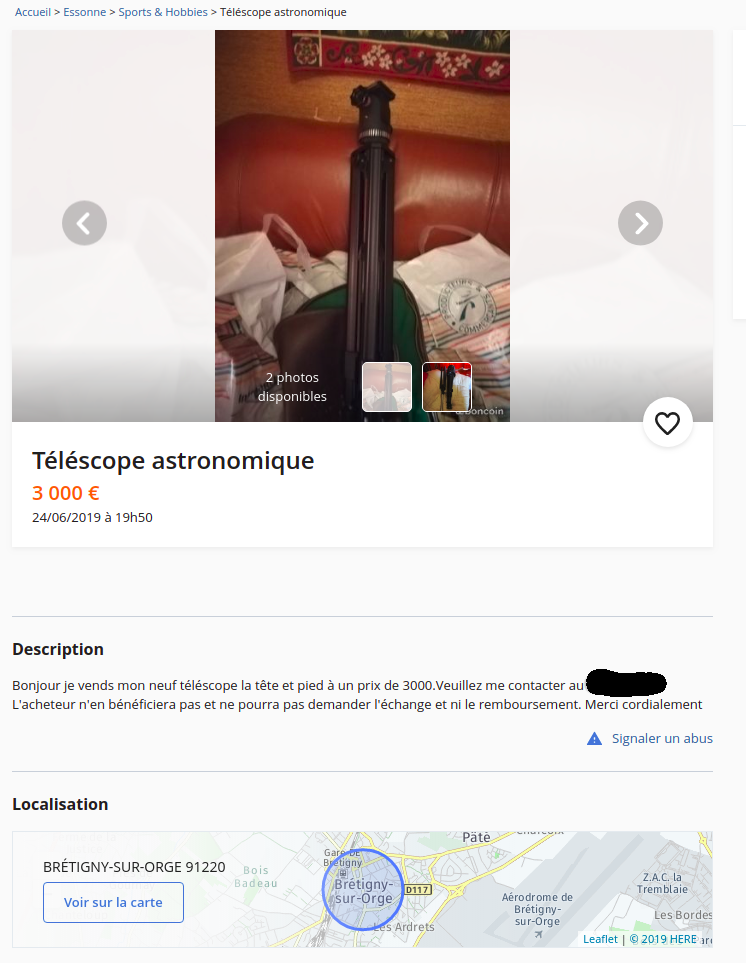Save this ad with the heart icon

(667, 423)
